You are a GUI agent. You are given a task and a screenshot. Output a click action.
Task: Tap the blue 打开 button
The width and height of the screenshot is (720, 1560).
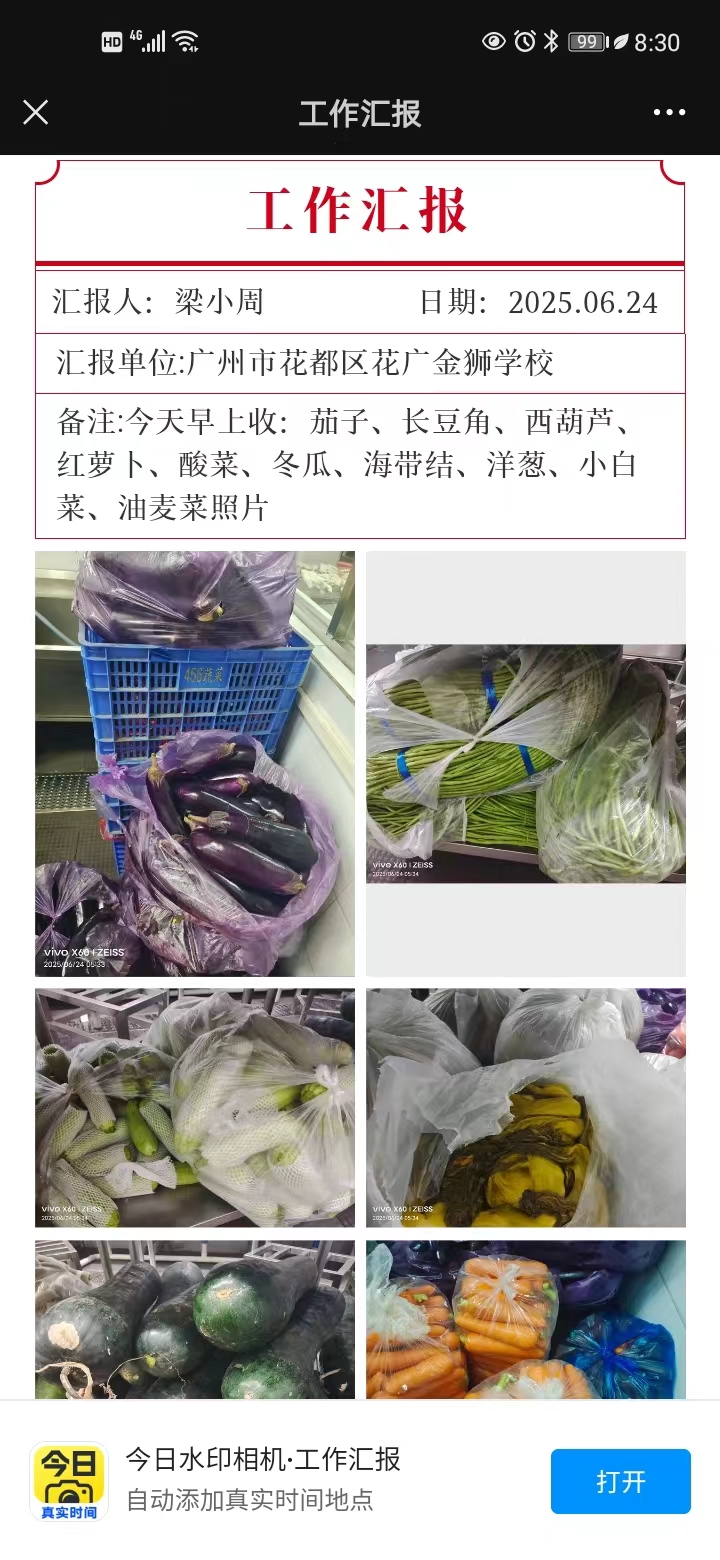[621, 1481]
